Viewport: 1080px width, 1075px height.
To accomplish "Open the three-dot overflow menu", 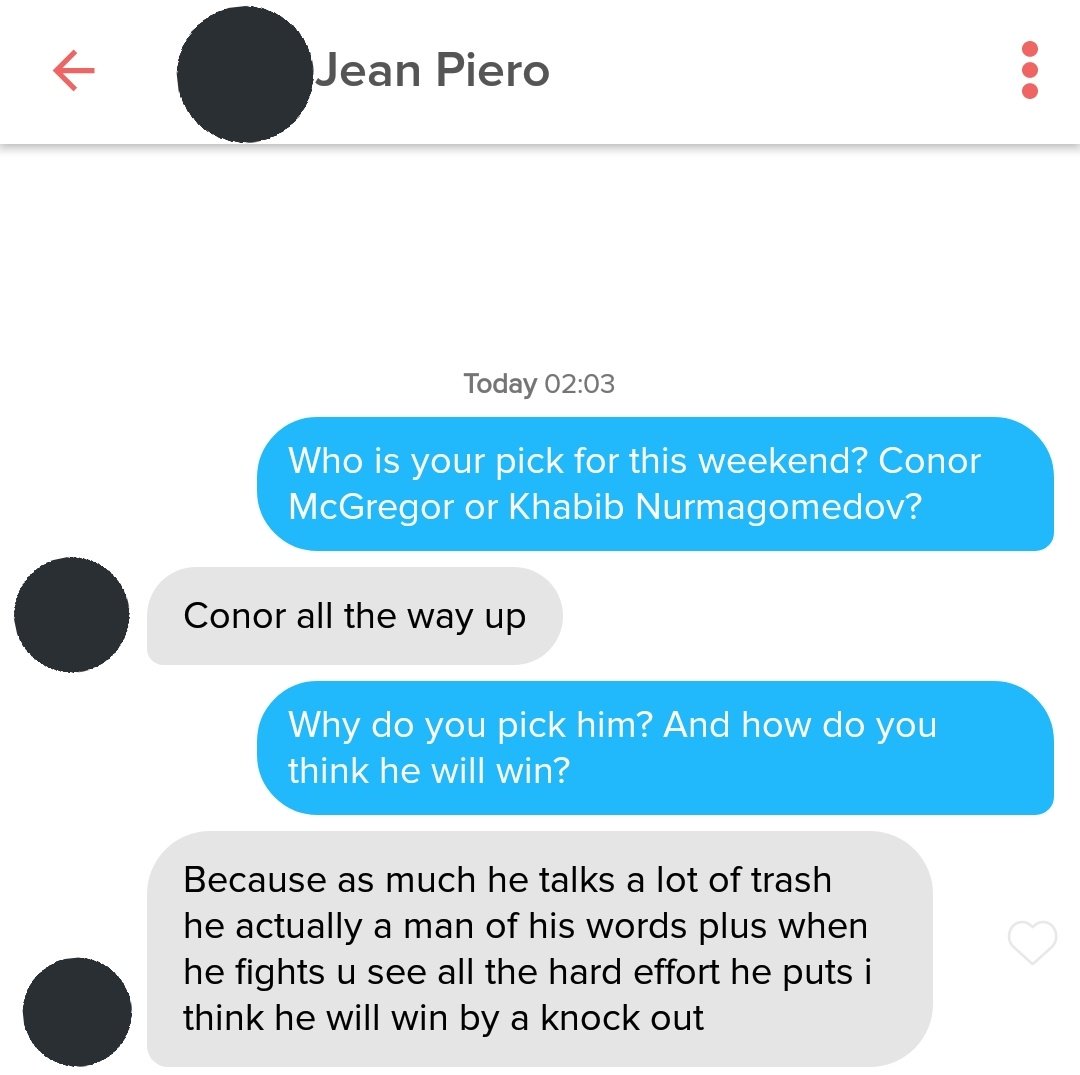I will 1030,71.
